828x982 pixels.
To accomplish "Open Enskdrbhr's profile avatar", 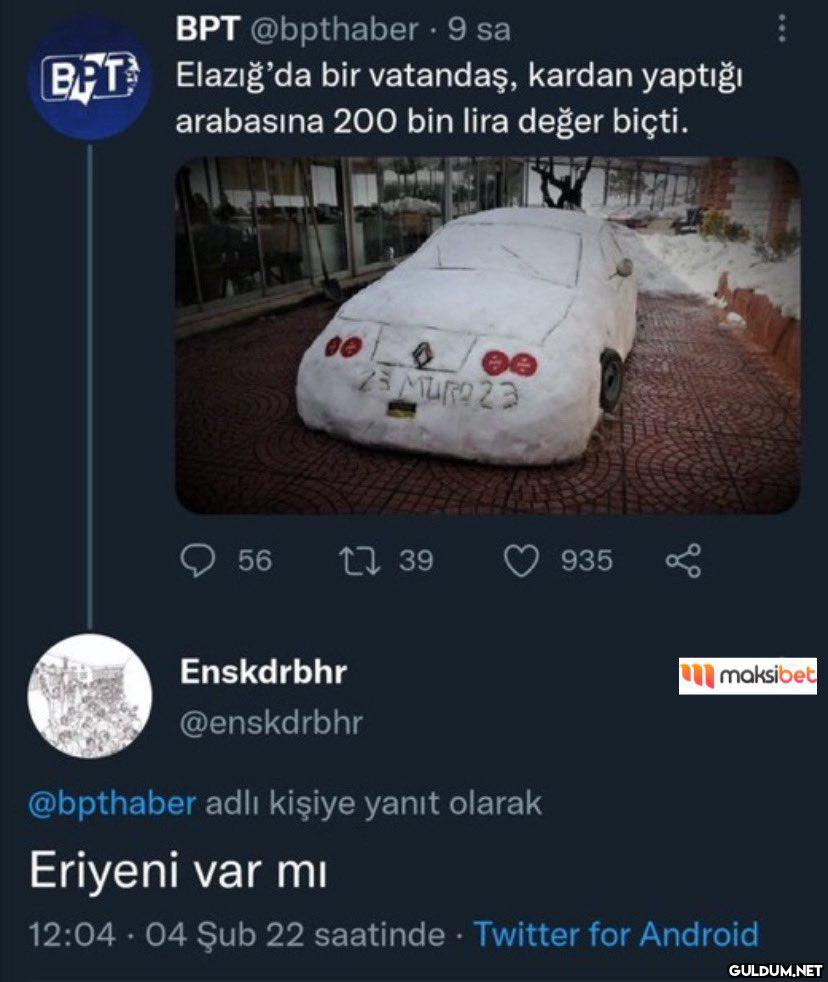I will (x=89, y=696).
